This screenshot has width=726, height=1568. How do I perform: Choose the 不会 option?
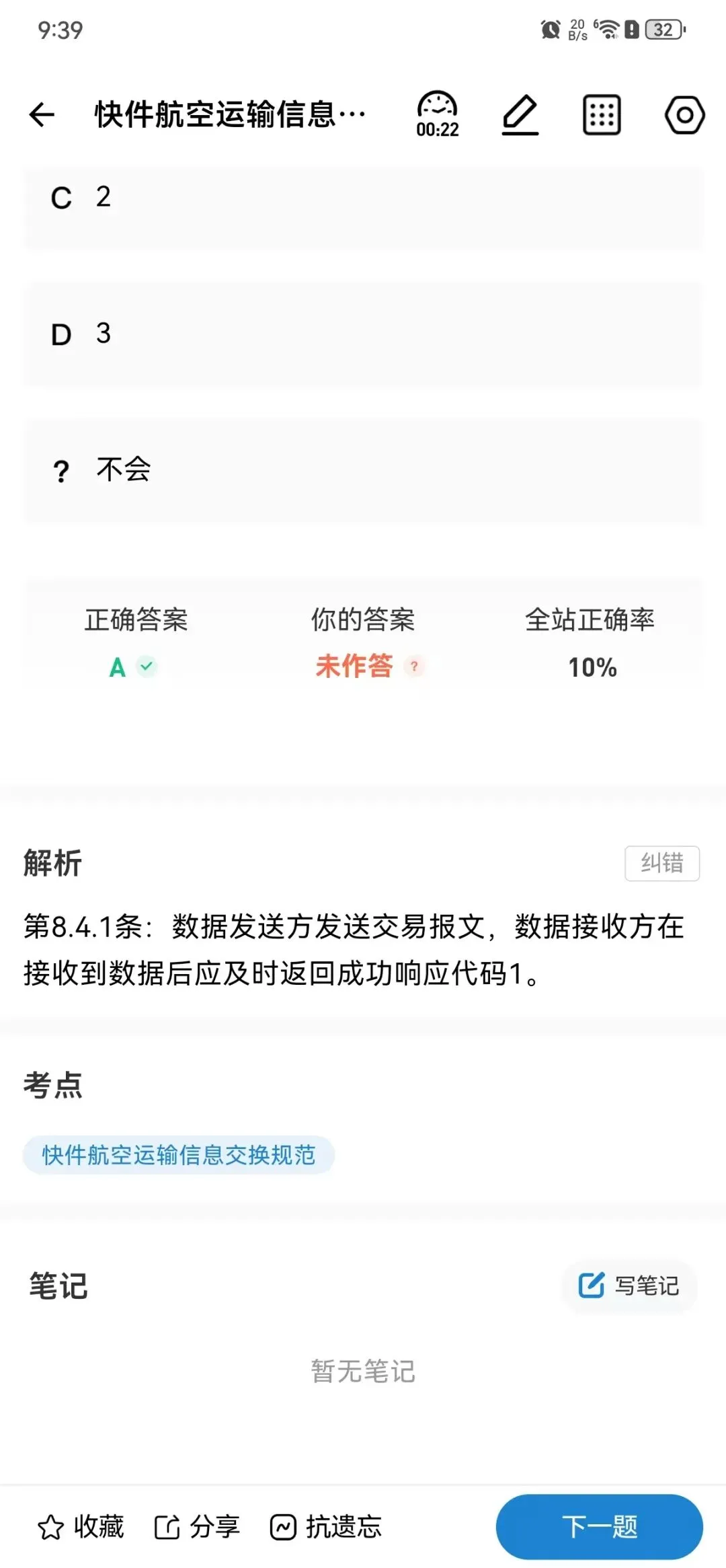pyautogui.click(x=363, y=470)
